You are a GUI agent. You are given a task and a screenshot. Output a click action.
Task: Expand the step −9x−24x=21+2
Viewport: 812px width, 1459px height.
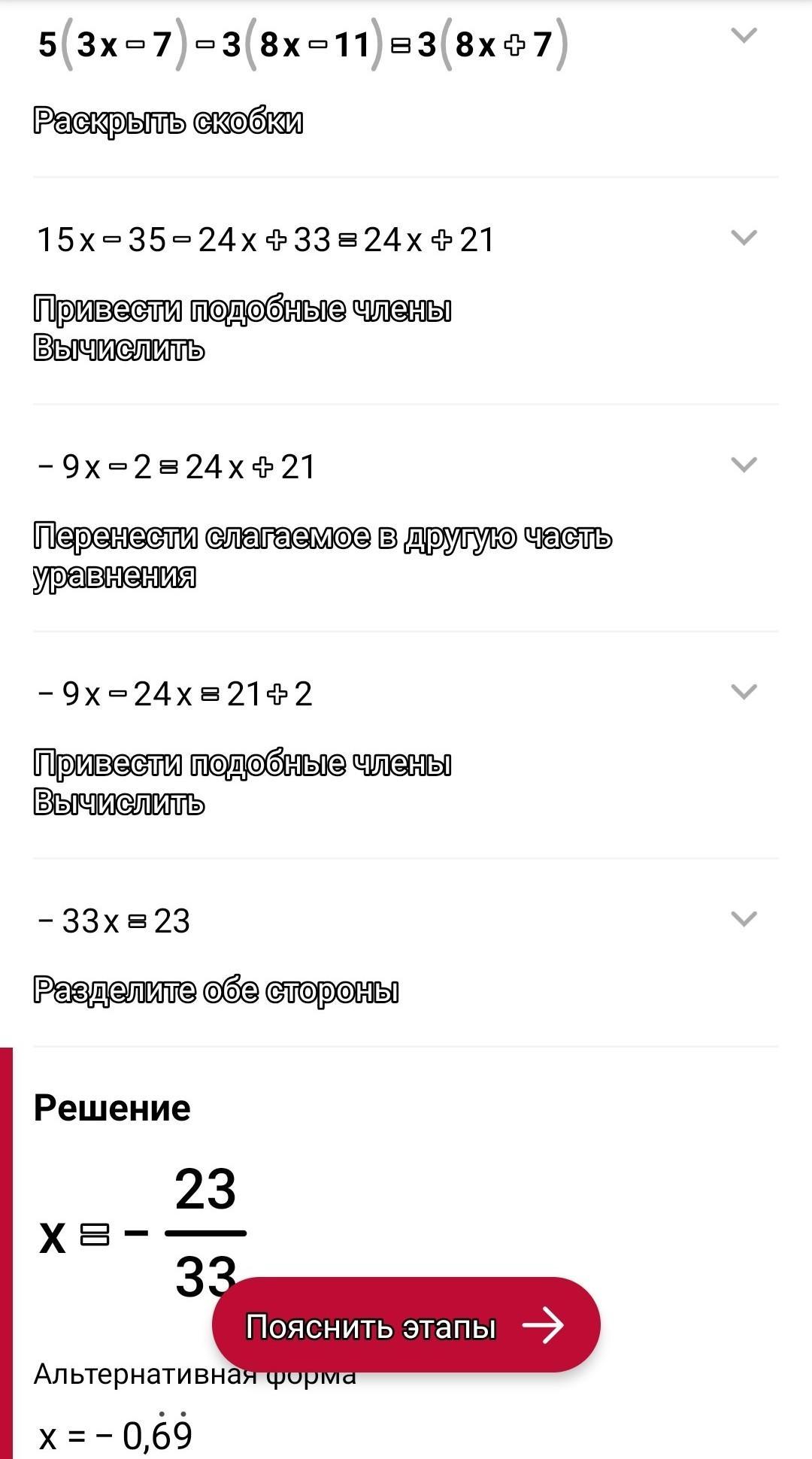point(744,692)
